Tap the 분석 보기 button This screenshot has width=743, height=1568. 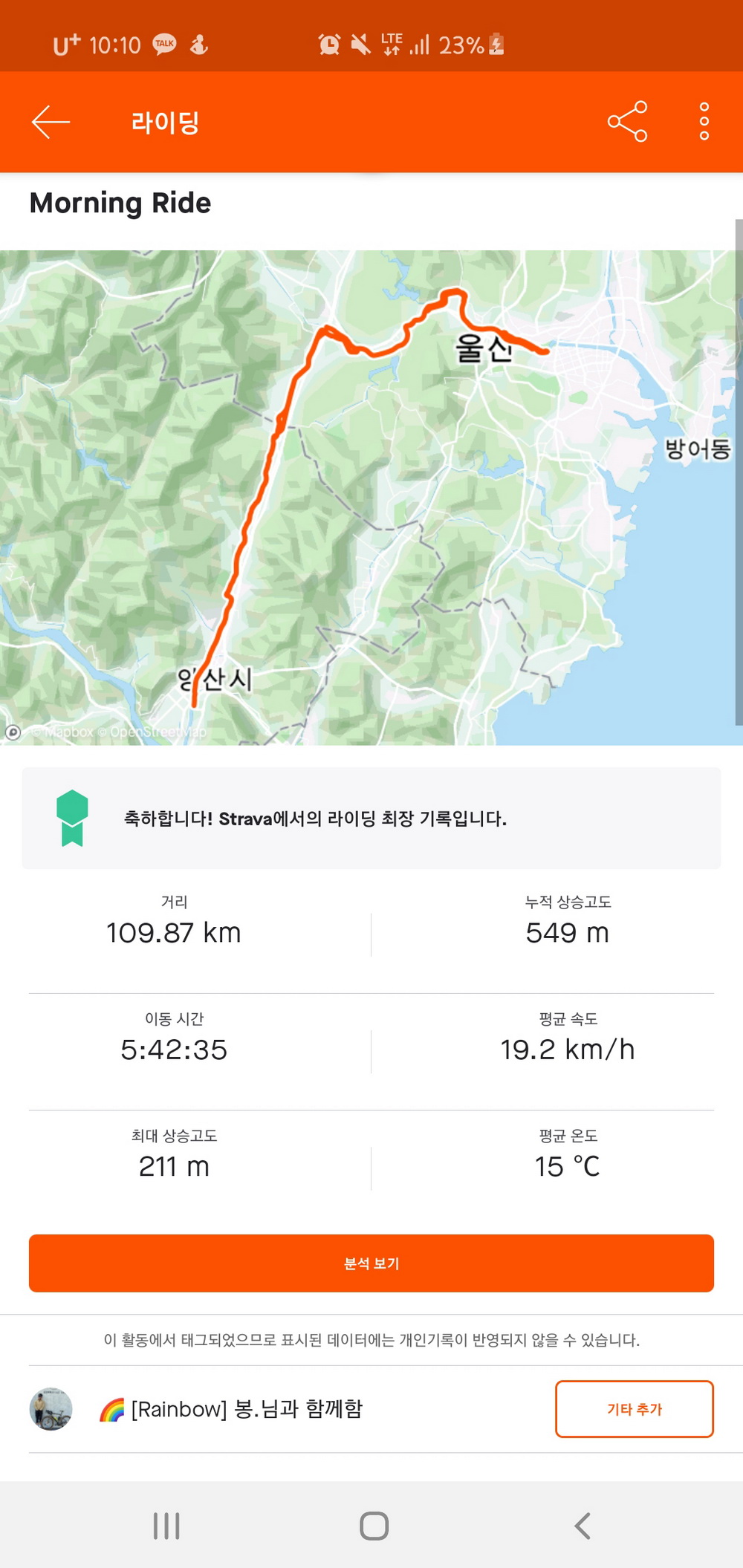371,1263
